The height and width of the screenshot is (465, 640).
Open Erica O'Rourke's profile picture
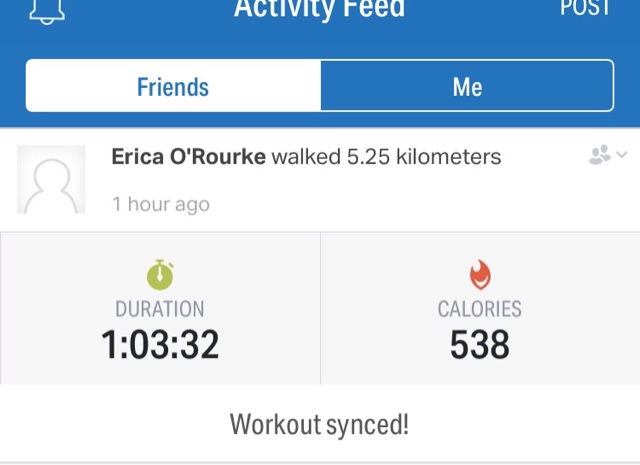[51, 181]
